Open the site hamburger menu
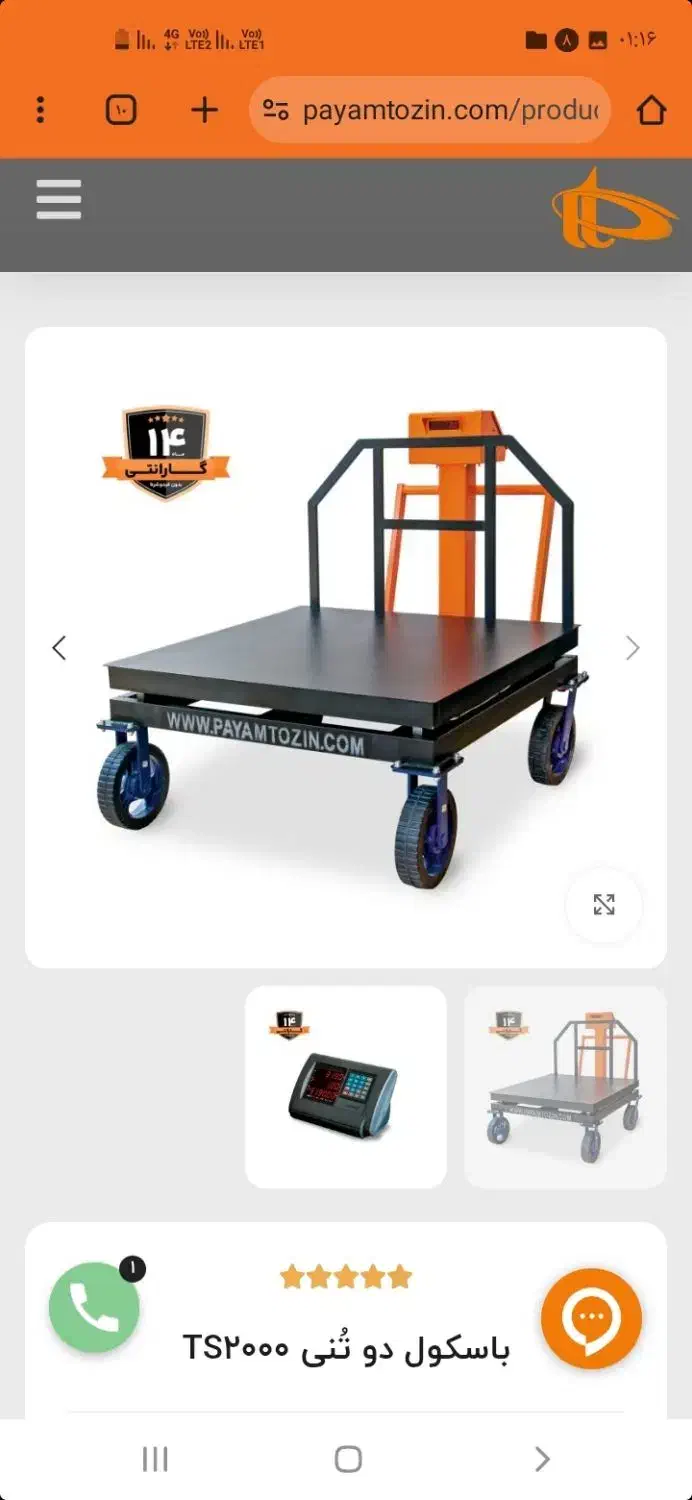The height and width of the screenshot is (1500, 692). 59,200
